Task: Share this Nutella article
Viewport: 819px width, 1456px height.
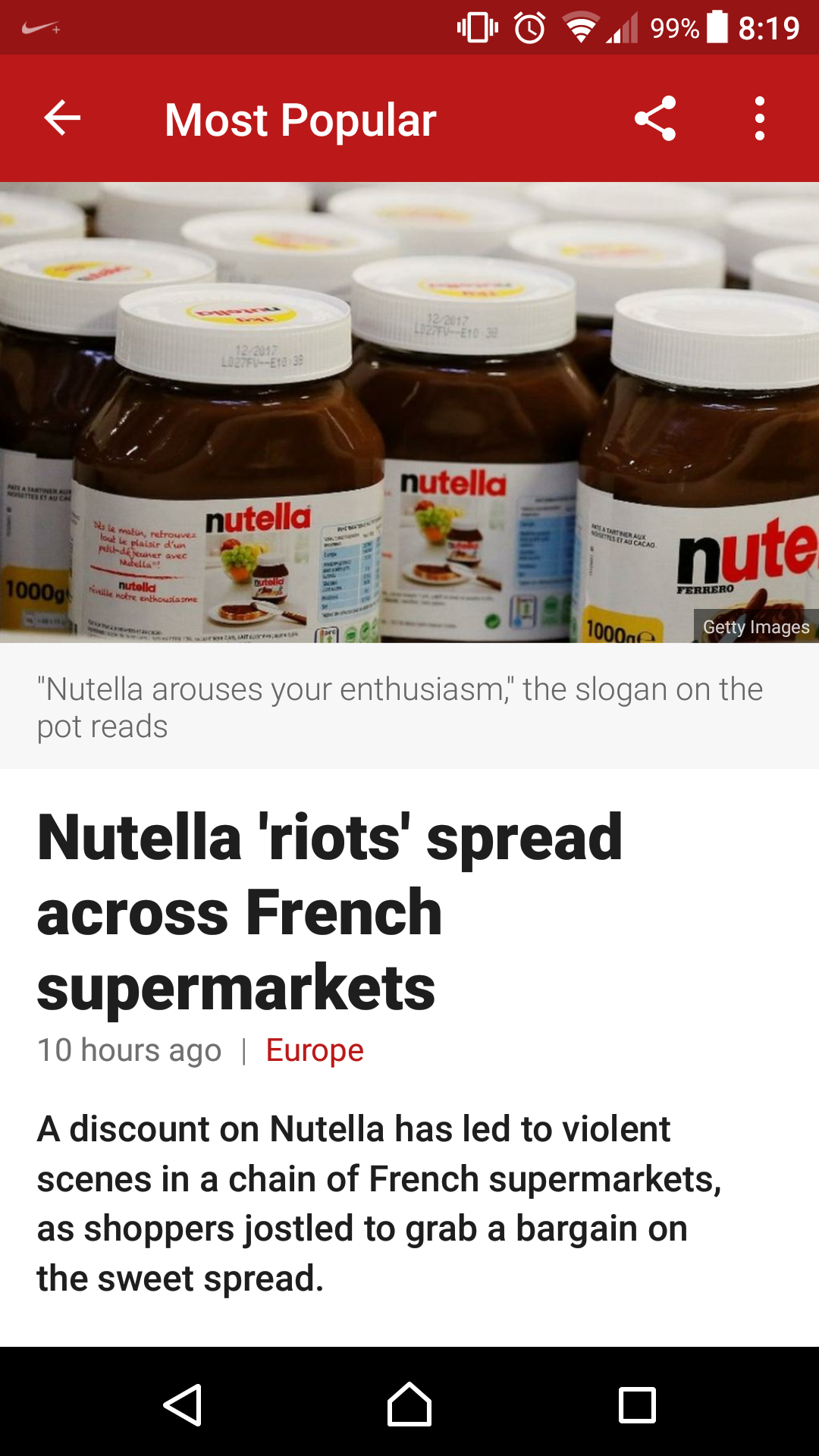Action: coord(655,118)
